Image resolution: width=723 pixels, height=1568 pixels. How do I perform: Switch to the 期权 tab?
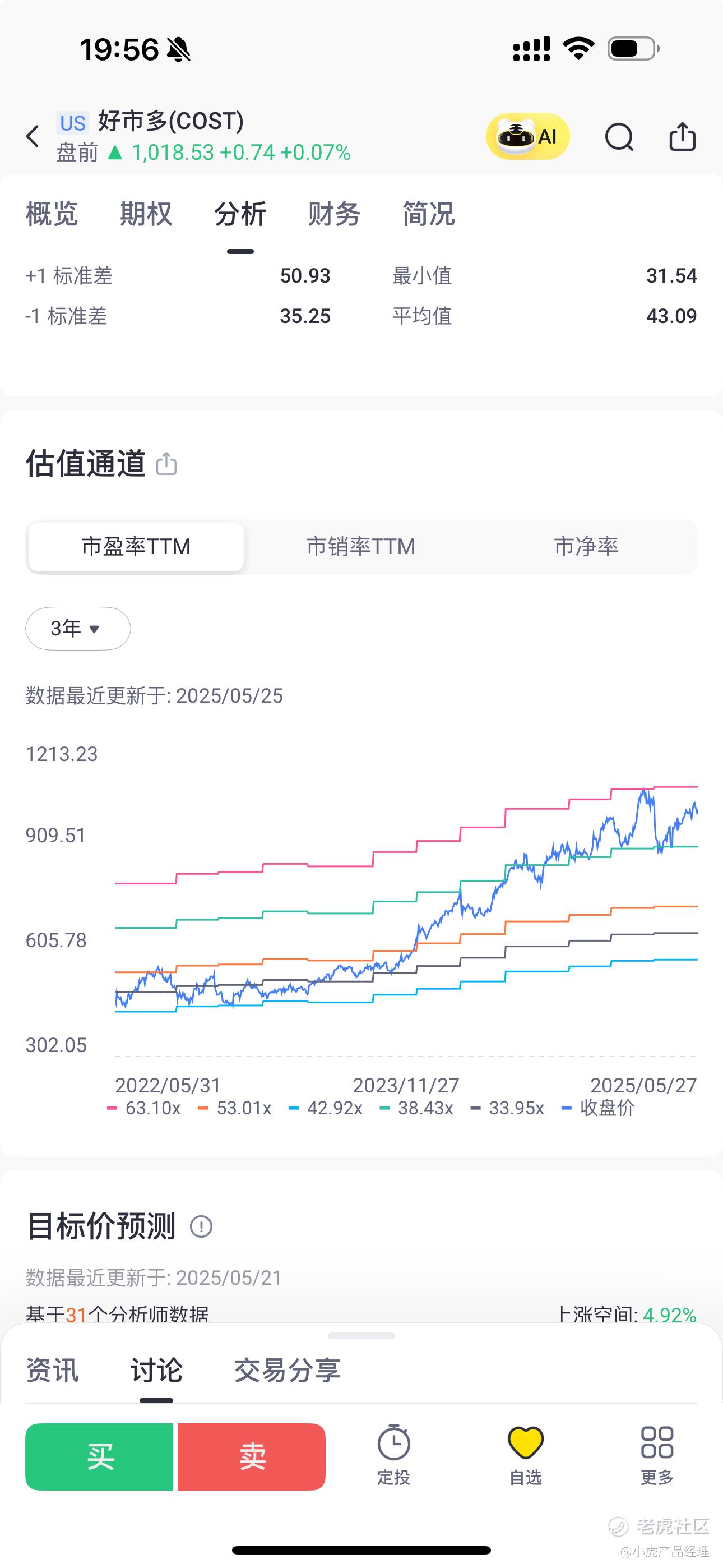146,214
